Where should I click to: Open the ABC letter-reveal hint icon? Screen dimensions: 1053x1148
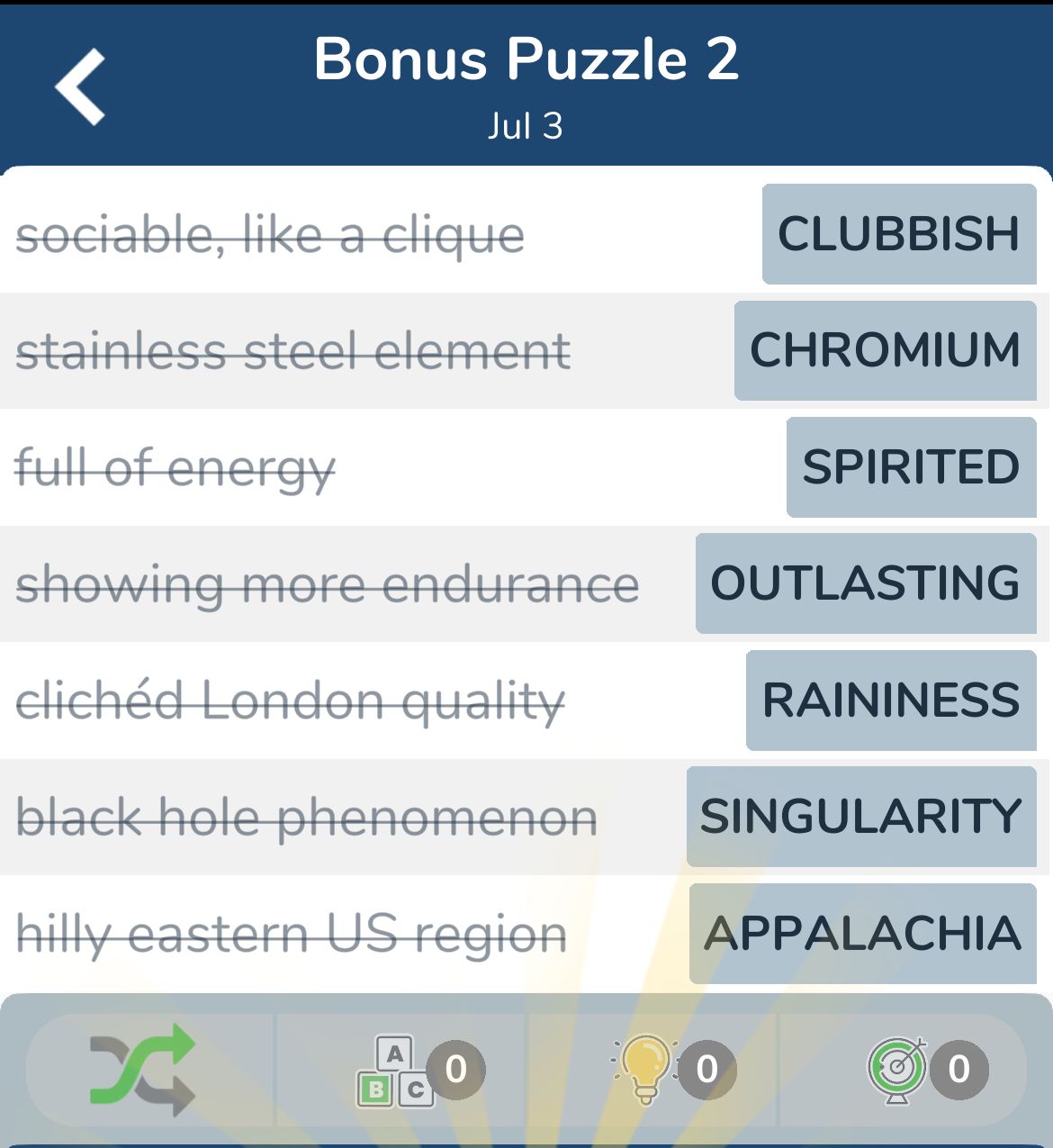click(x=396, y=1069)
